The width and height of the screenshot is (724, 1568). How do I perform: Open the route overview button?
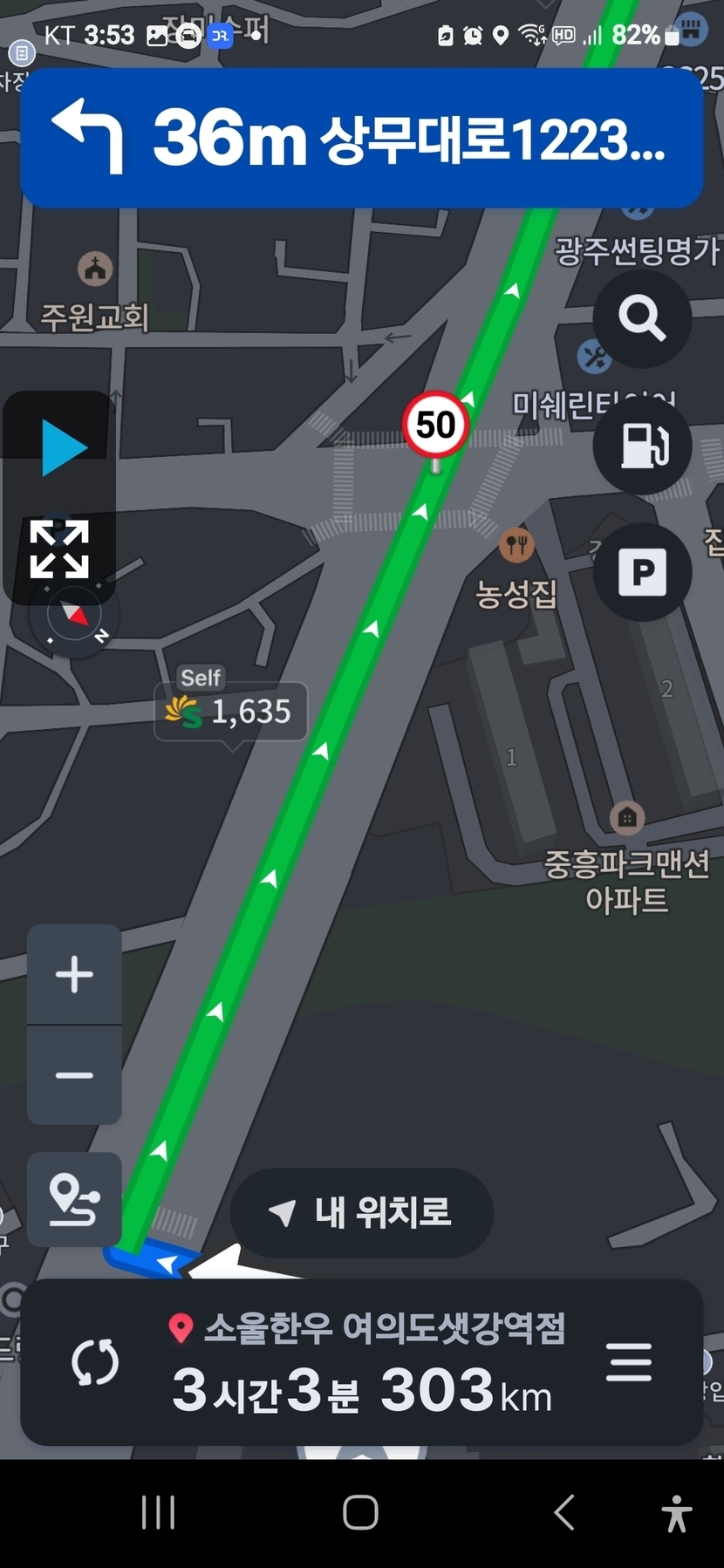[74, 1200]
